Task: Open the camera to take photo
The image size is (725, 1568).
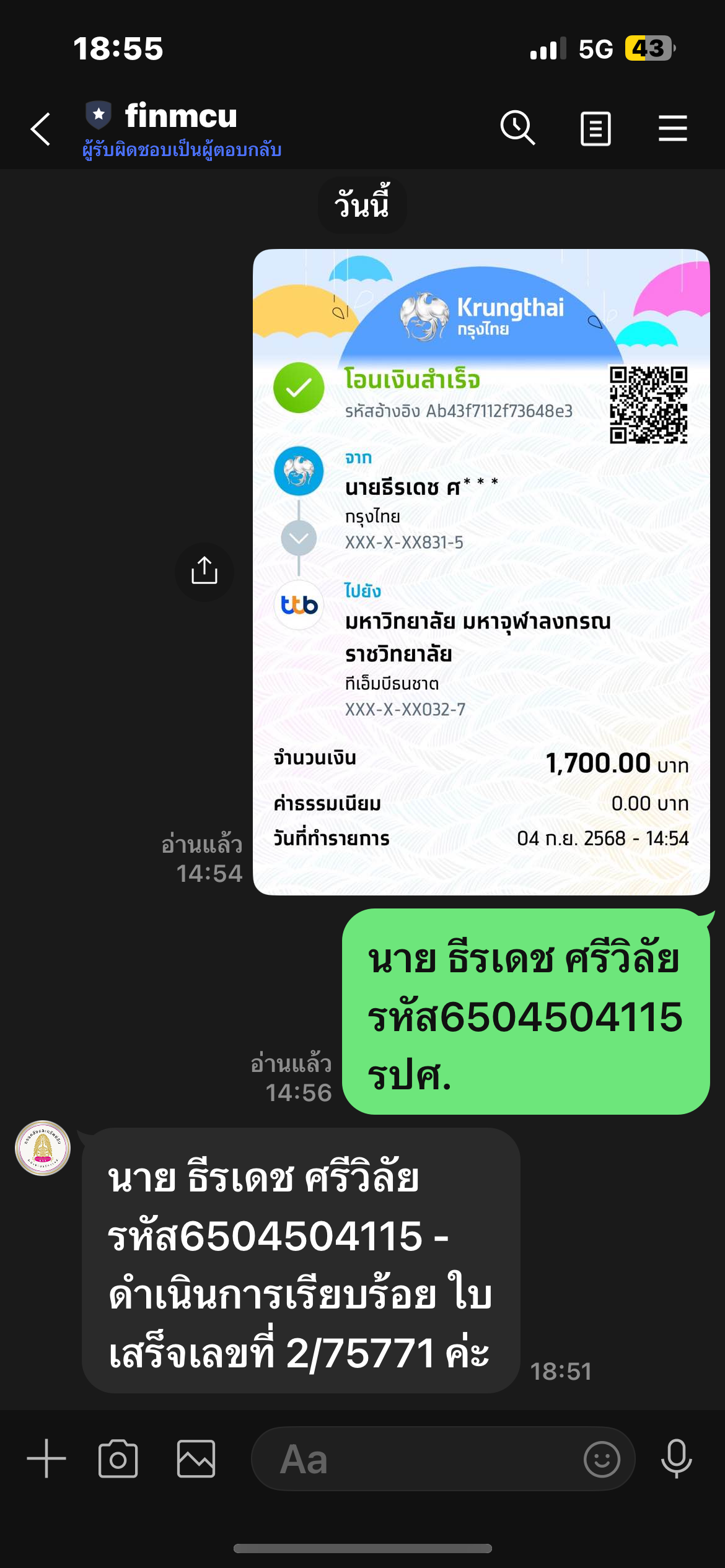Action: (x=118, y=1458)
